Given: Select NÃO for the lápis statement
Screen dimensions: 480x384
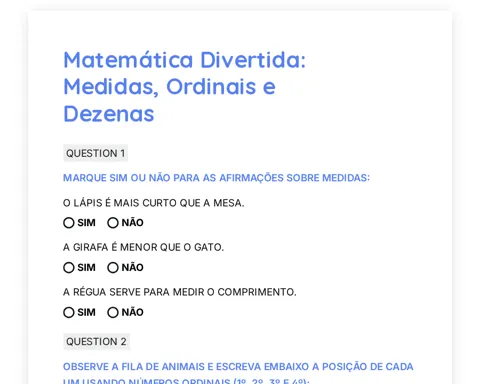Looking at the screenshot, I should pyautogui.click(x=113, y=223).
